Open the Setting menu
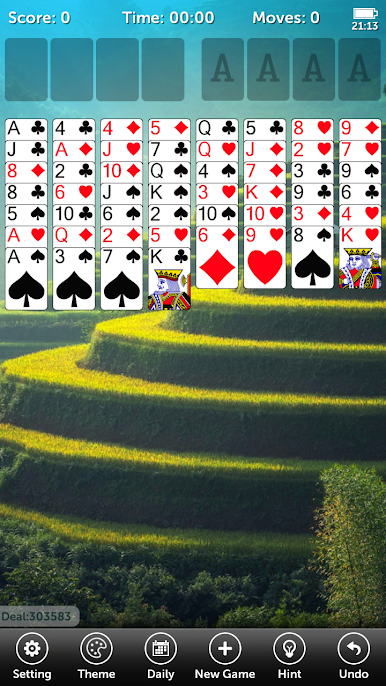The width and height of the screenshot is (386, 686). click(32, 656)
